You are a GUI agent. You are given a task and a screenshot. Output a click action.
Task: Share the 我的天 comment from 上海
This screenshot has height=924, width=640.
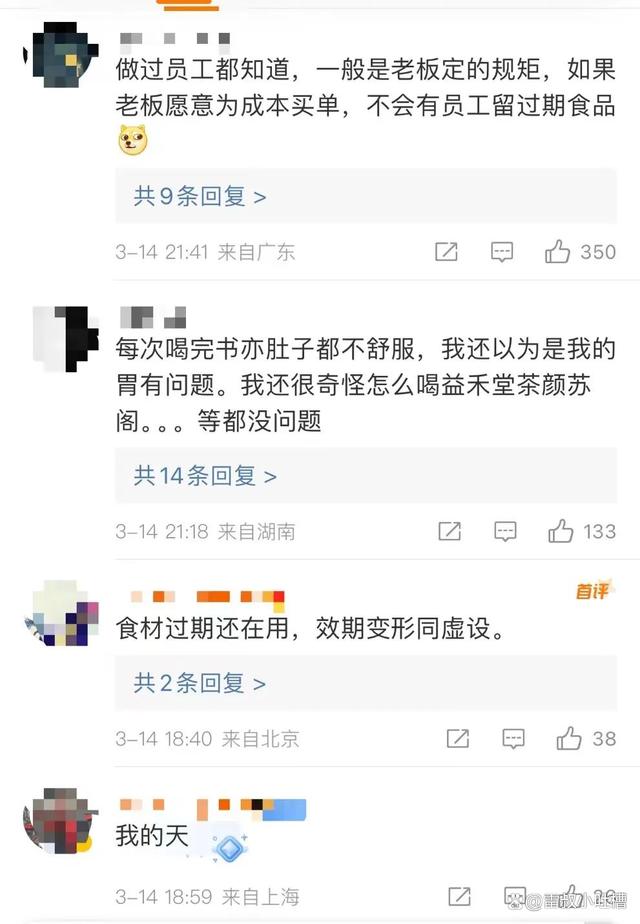(457, 896)
